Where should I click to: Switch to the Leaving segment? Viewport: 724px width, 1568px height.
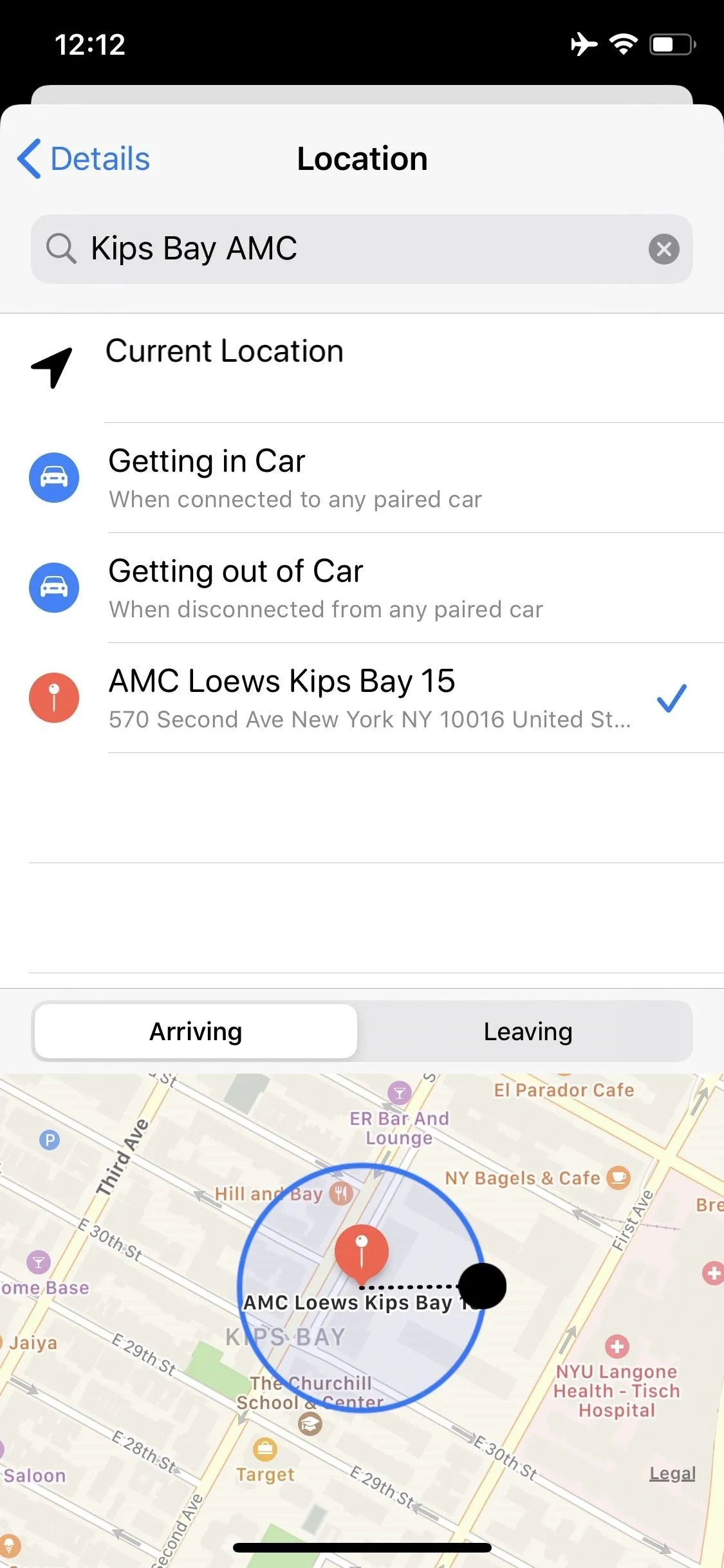pyautogui.click(x=528, y=1031)
